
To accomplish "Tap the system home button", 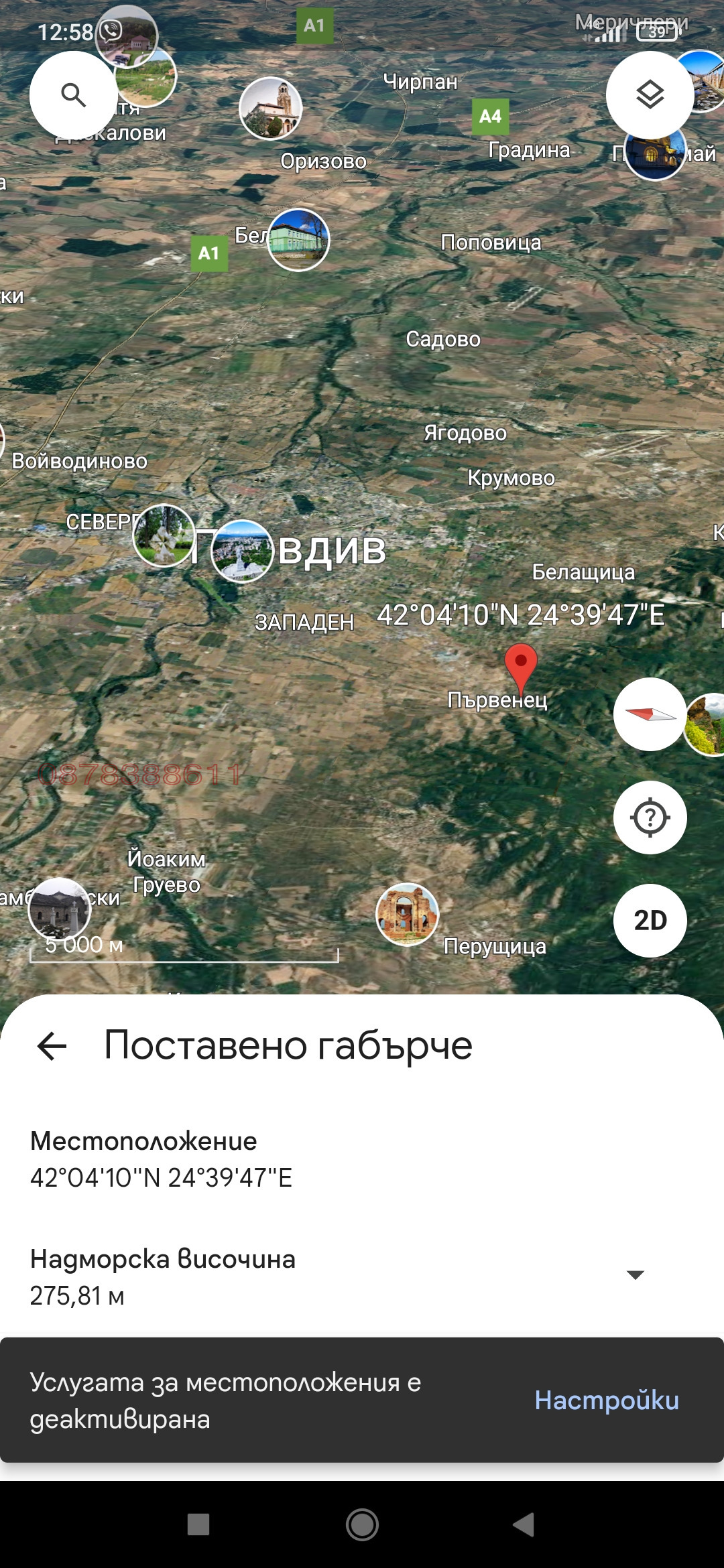I will coord(362,1524).
